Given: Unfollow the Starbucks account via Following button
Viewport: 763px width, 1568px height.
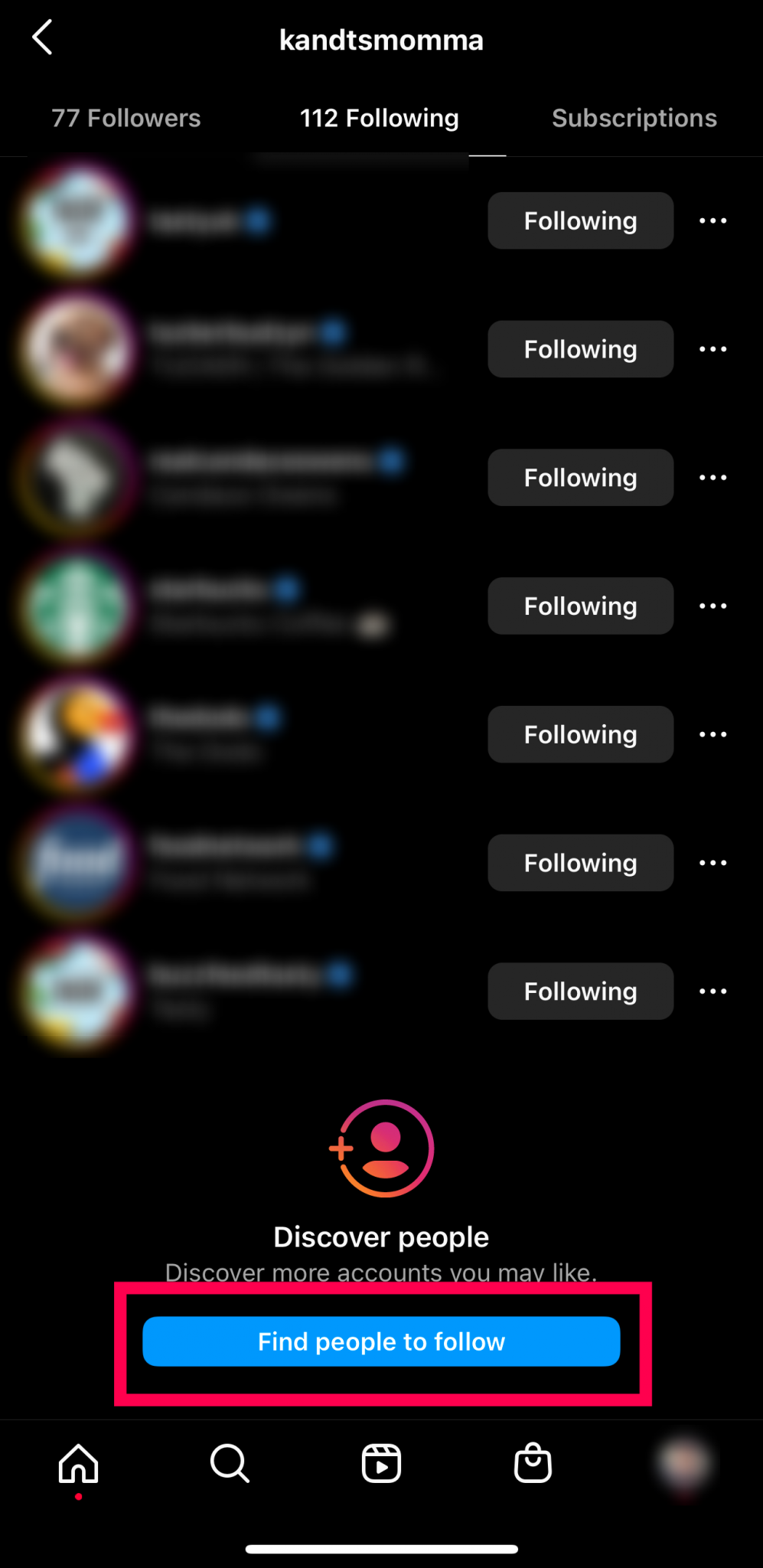Looking at the screenshot, I should 580,606.
